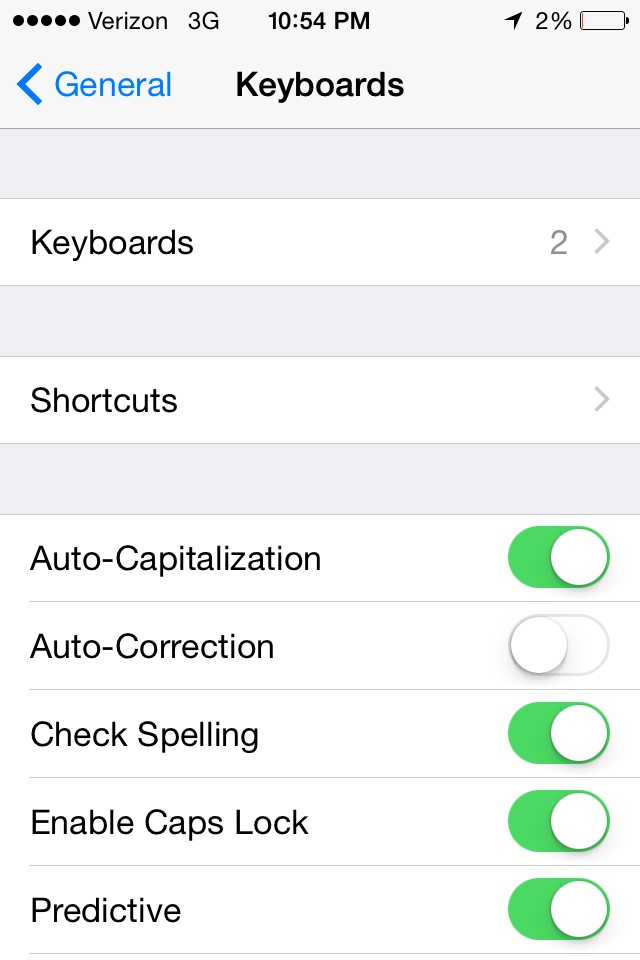The image size is (640, 960).
Task: Open the Keyboards list row
Action: pos(320,243)
